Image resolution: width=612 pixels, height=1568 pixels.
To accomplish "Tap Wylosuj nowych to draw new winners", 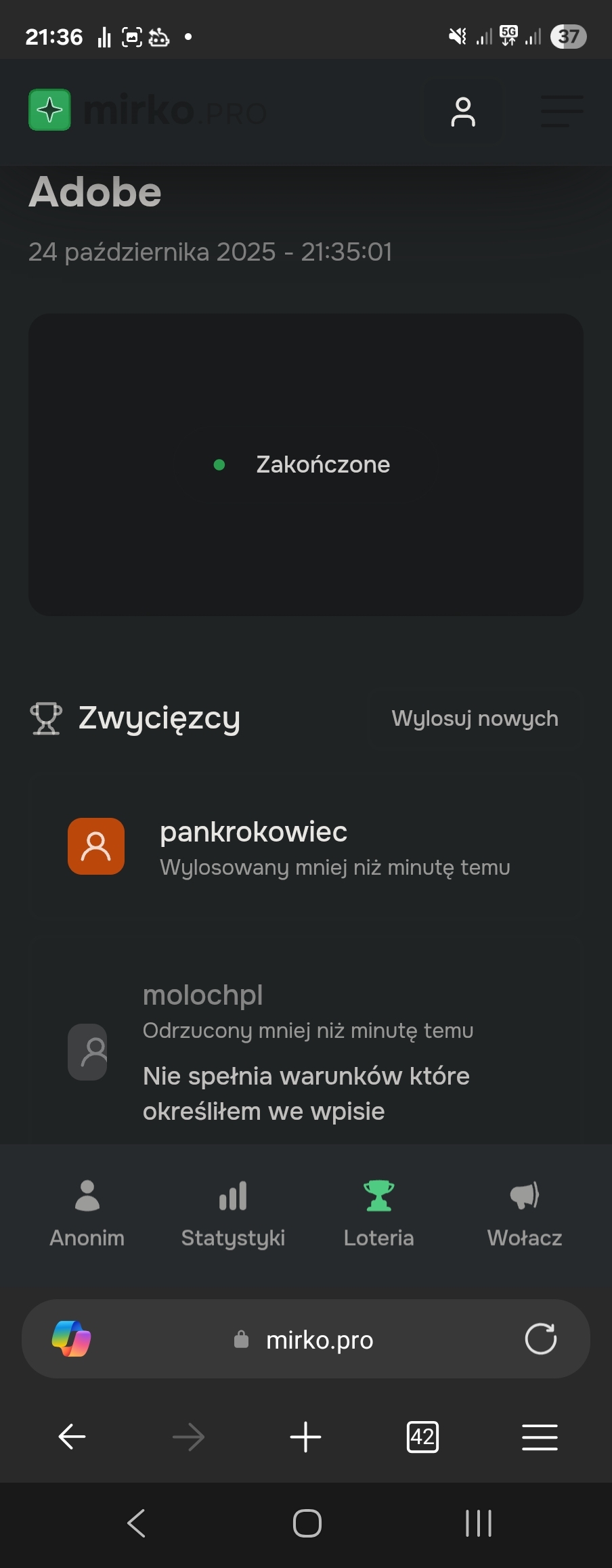I will (475, 718).
